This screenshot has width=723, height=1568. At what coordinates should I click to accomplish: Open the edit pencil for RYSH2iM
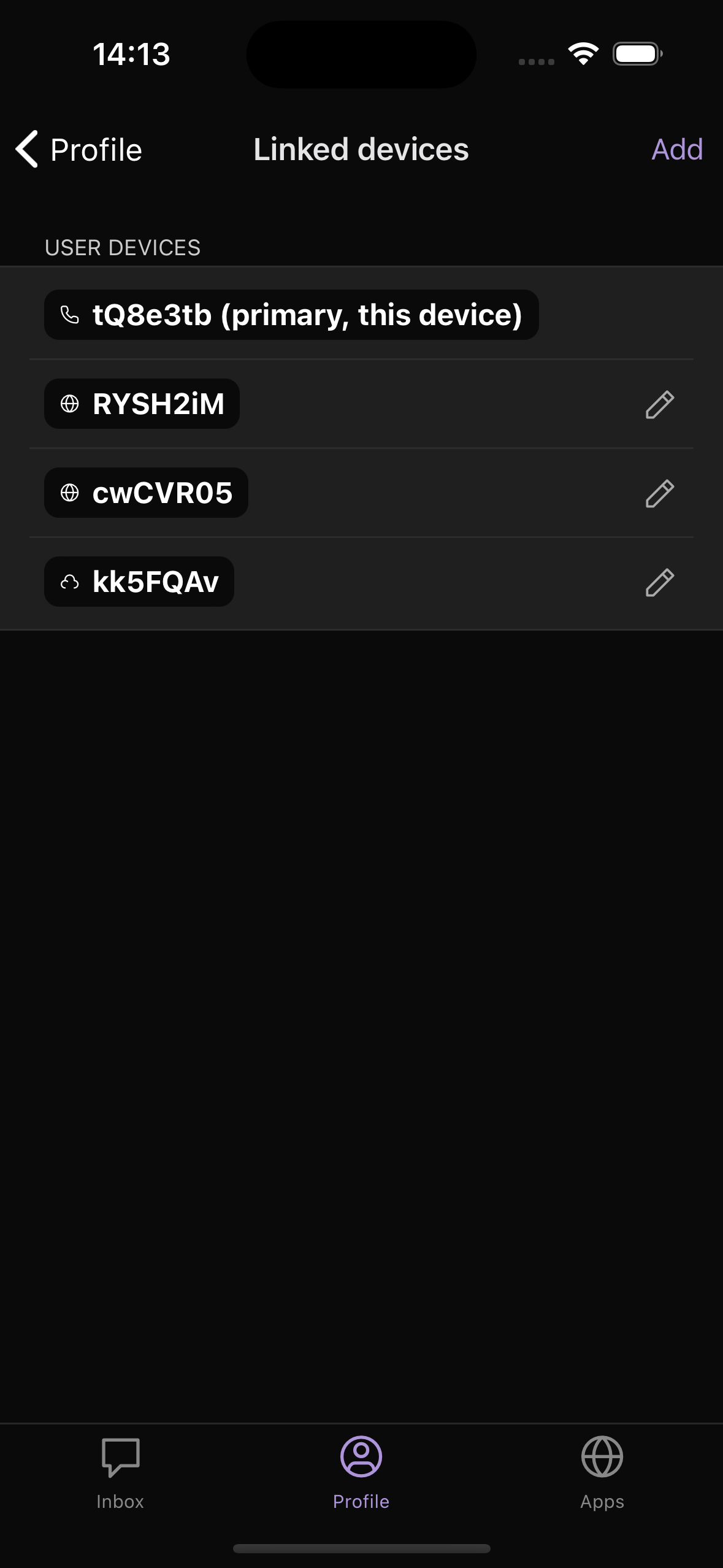click(660, 403)
